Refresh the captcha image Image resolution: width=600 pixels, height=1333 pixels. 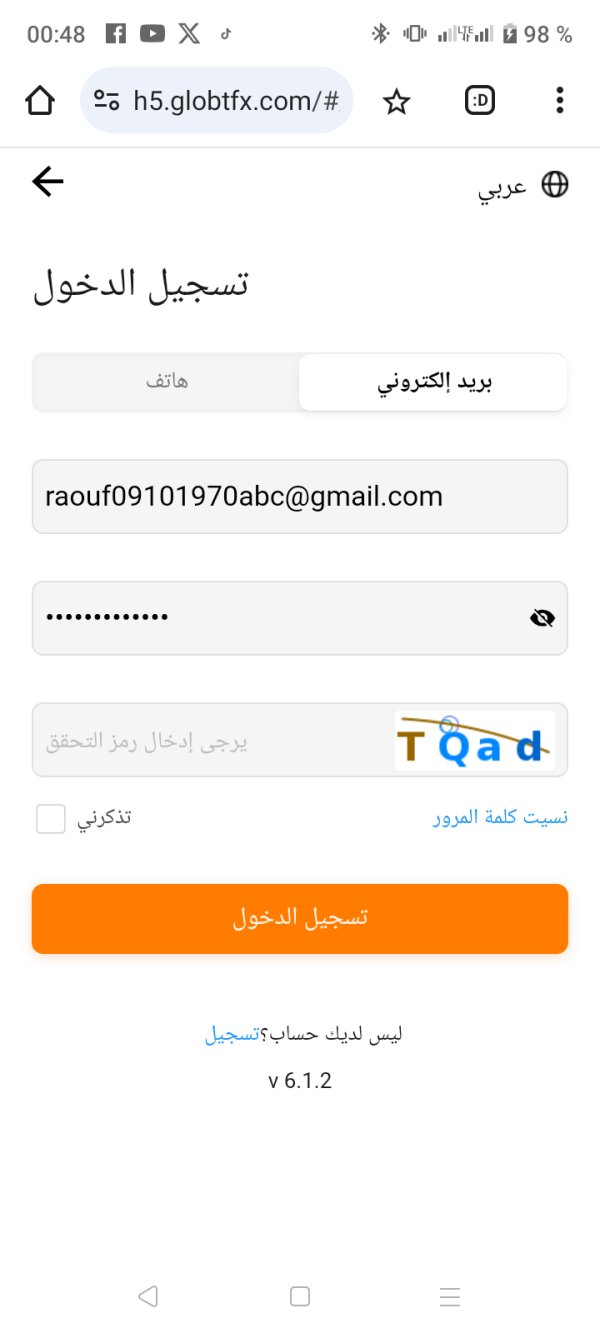(474, 741)
